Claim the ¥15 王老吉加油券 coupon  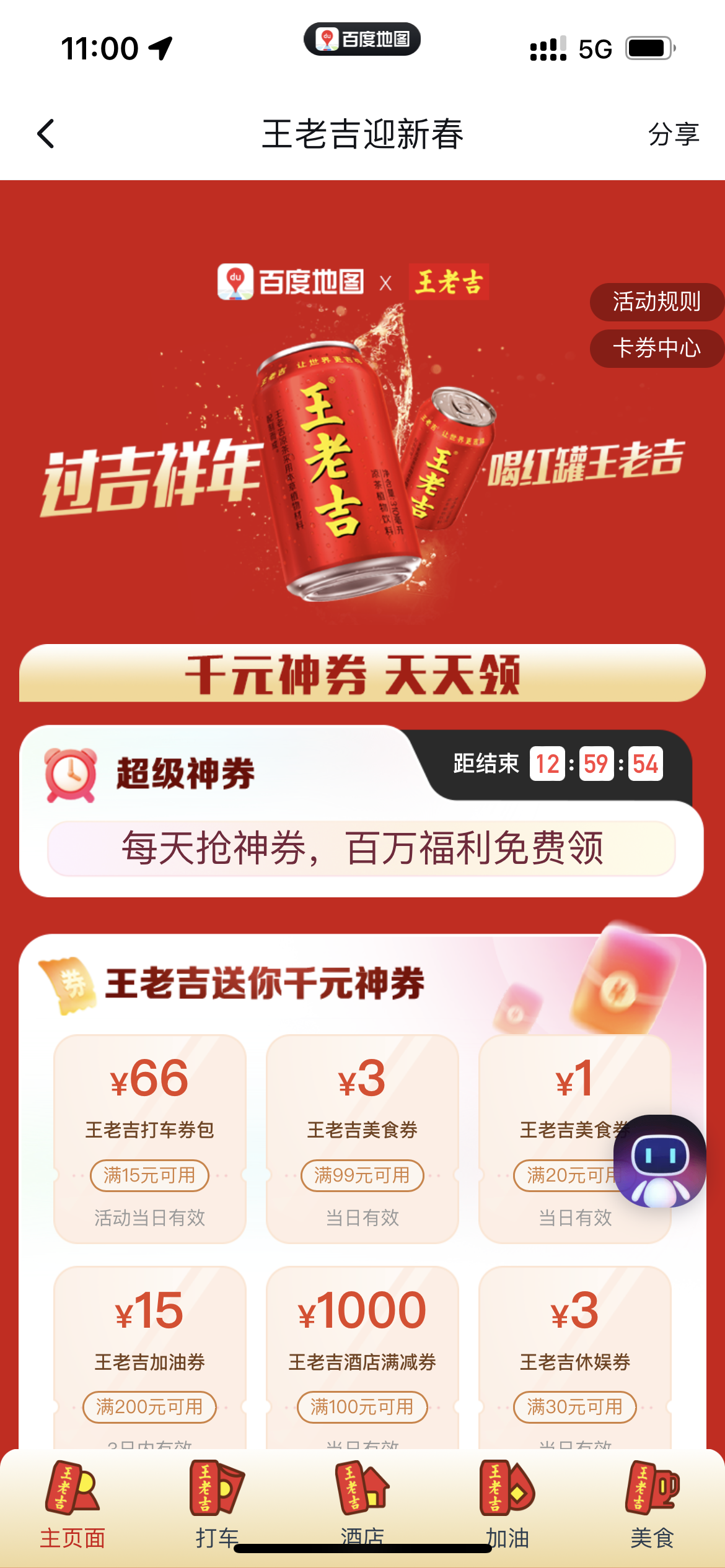(149, 1356)
